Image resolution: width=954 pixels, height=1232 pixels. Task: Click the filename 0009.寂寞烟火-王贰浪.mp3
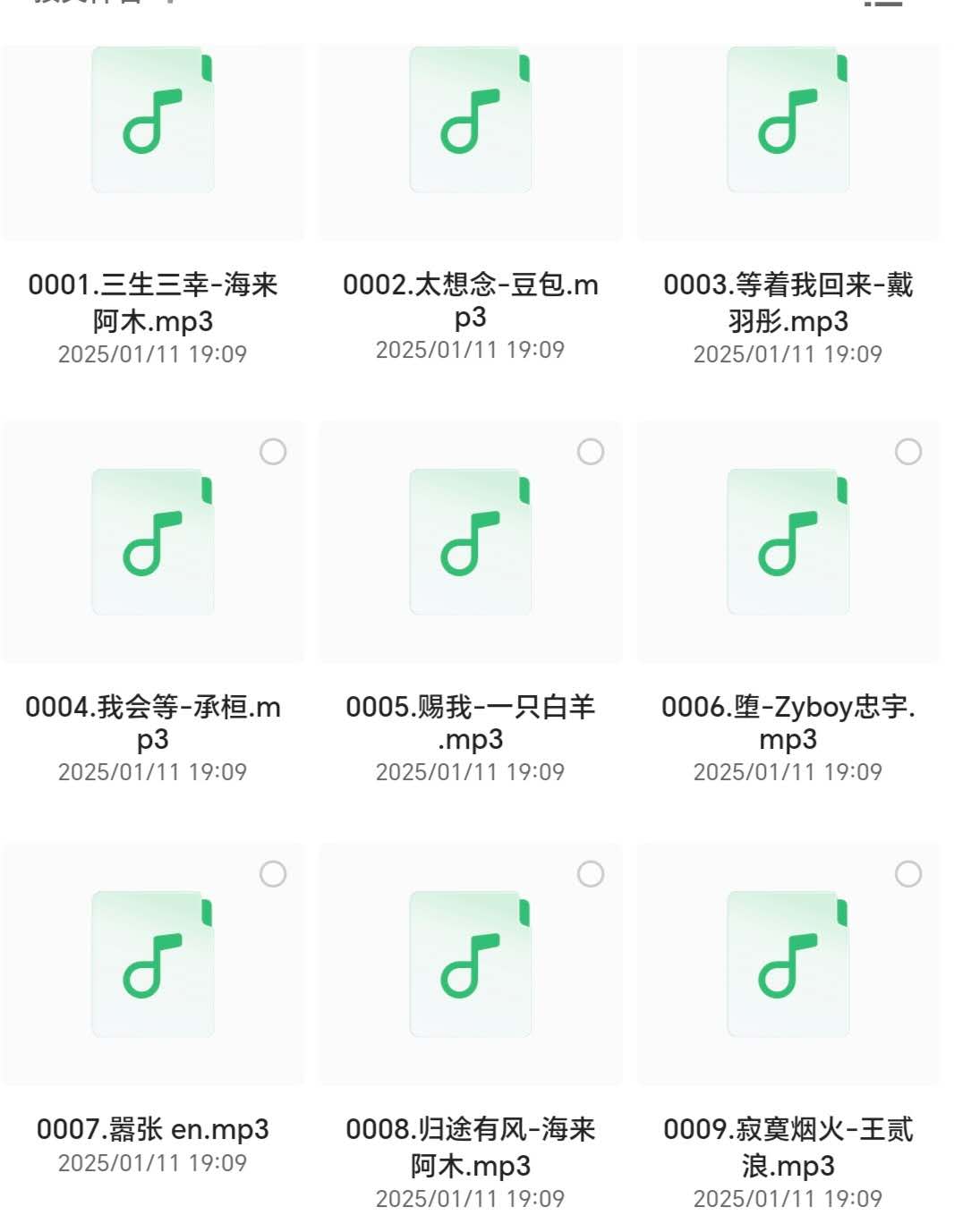click(788, 1148)
